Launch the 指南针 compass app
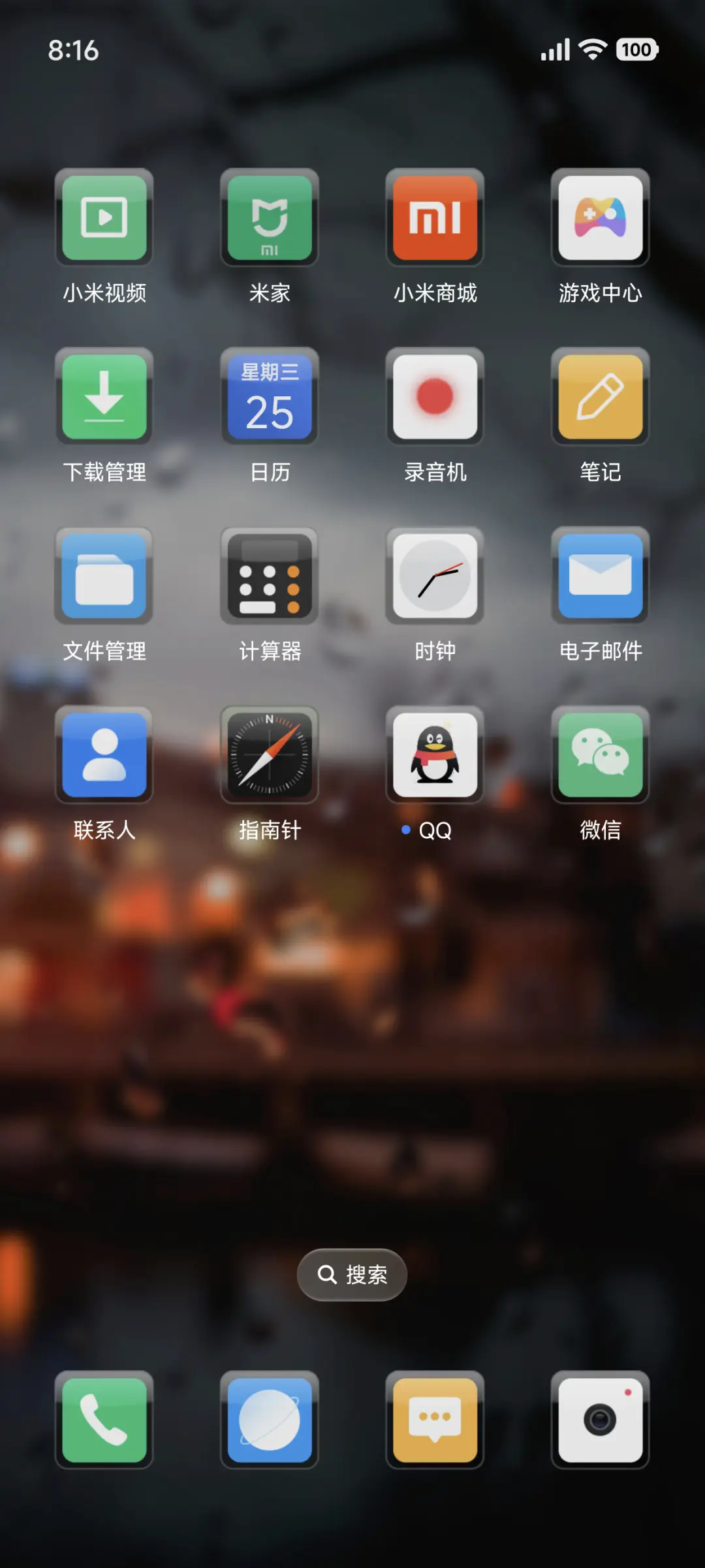Screen dimensions: 705x1568 pos(270,755)
